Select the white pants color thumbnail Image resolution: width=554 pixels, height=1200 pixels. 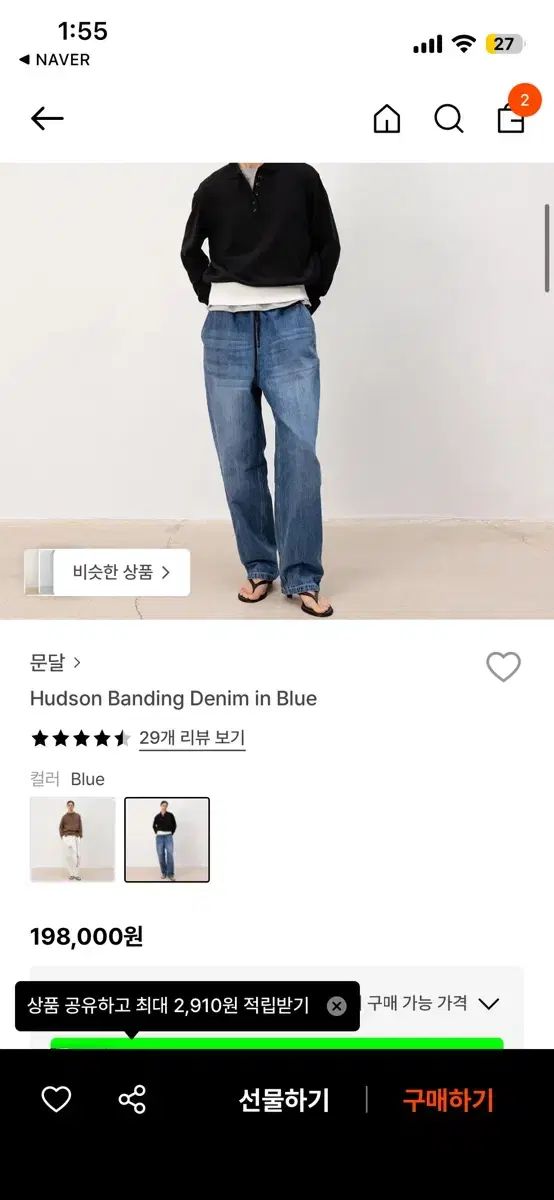[x=73, y=839]
